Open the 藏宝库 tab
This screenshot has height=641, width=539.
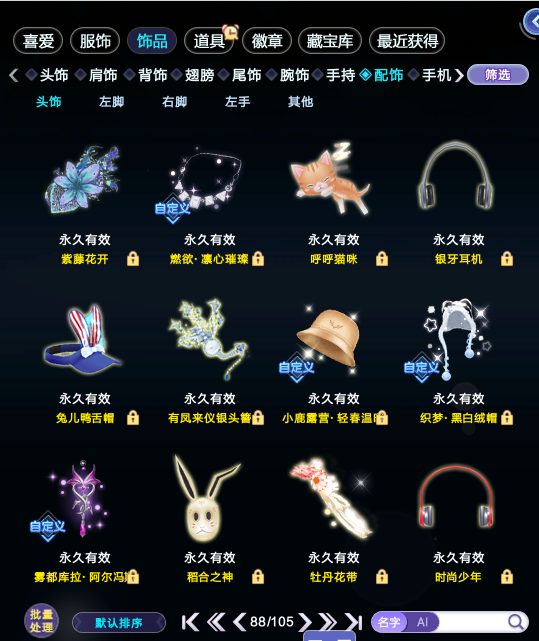[x=330, y=41]
